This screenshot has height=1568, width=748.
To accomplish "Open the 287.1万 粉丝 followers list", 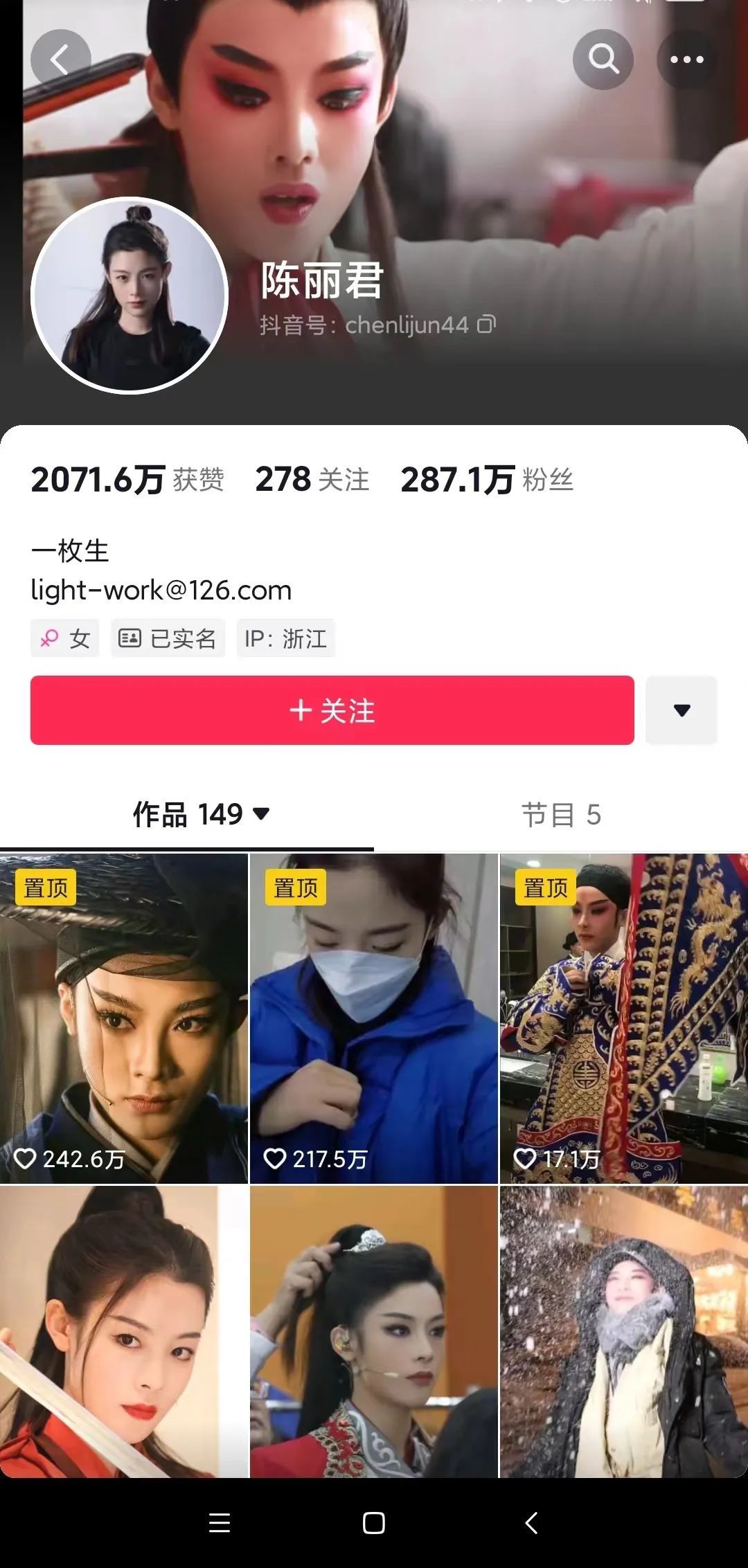I will tap(486, 480).
